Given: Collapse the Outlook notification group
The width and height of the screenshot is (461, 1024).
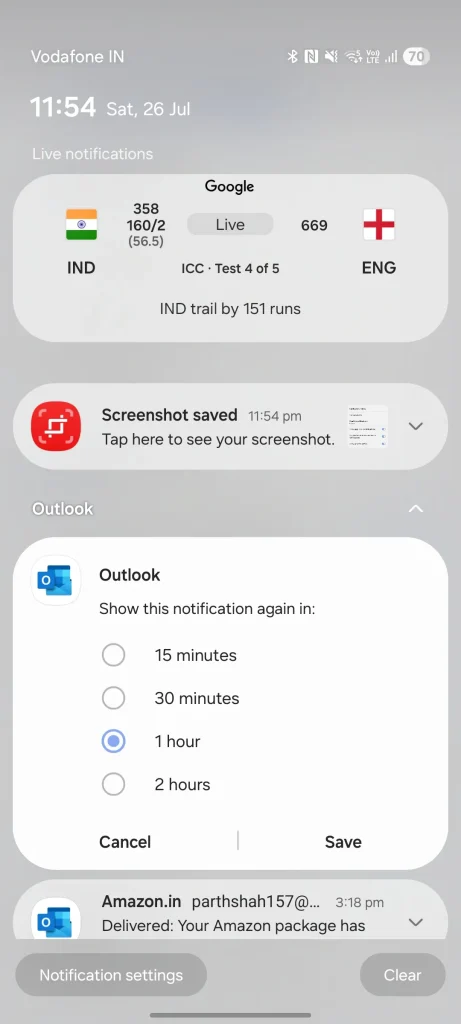Looking at the screenshot, I should pyautogui.click(x=416, y=509).
